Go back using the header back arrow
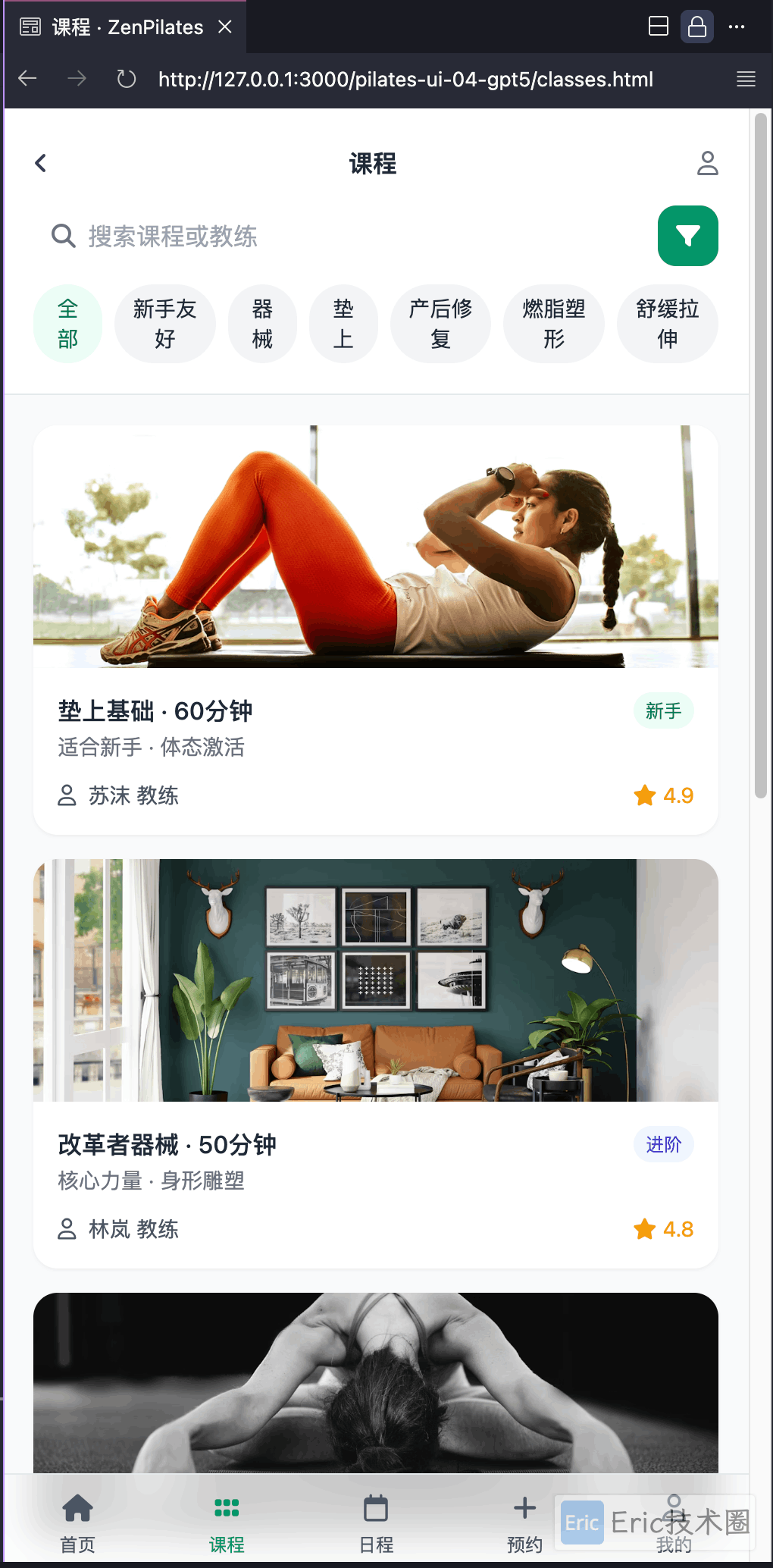This screenshot has width=773, height=1568. pos(41,163)
